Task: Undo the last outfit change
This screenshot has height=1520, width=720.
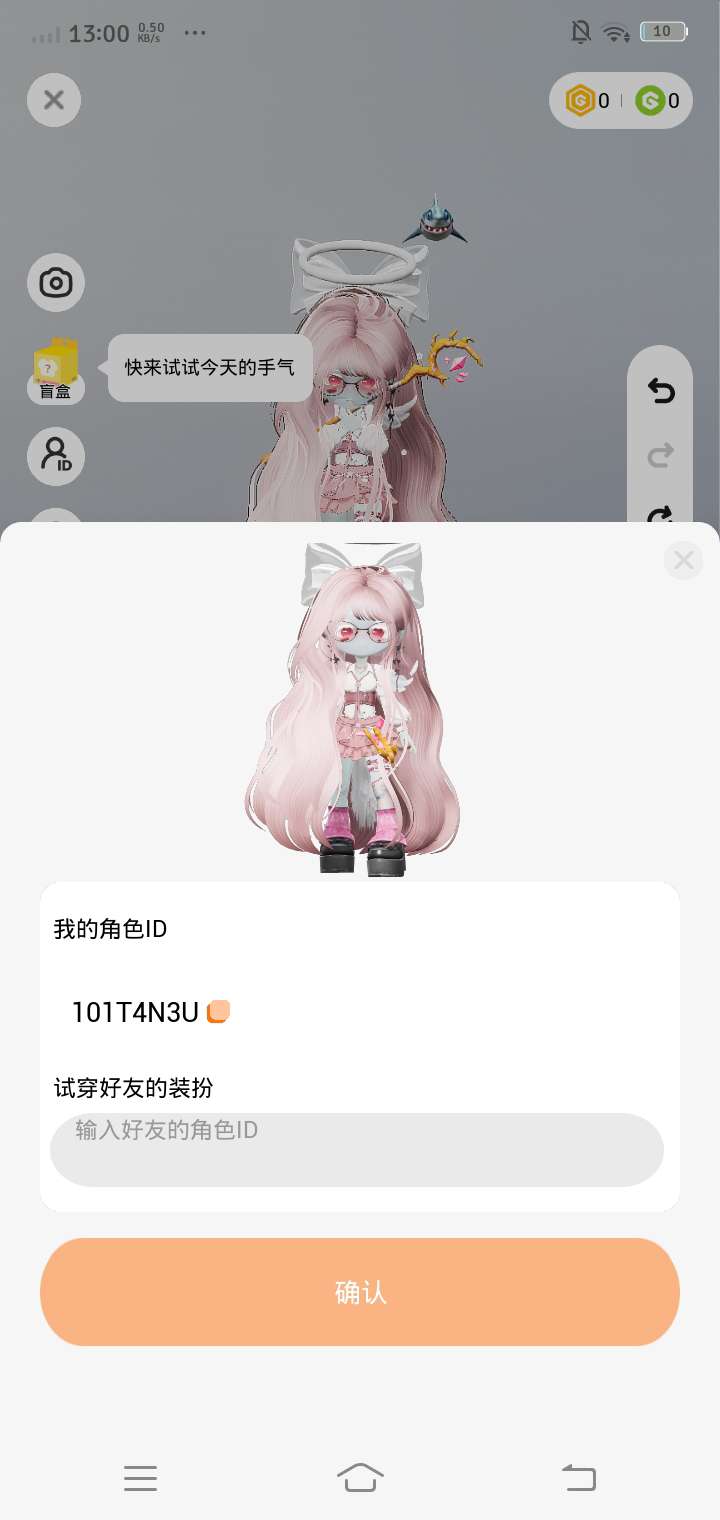Action: [x=660, y=391]
